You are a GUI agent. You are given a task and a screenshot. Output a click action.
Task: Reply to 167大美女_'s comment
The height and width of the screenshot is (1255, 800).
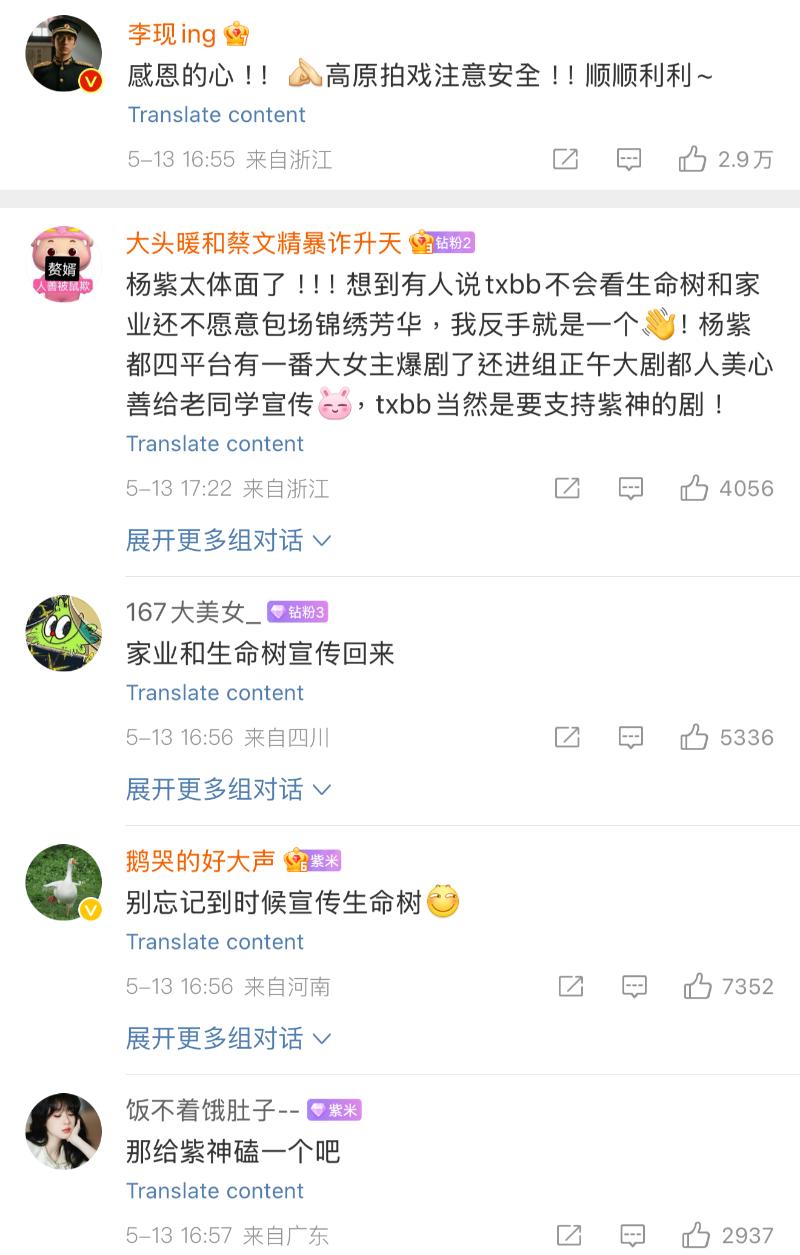point(630,737)
